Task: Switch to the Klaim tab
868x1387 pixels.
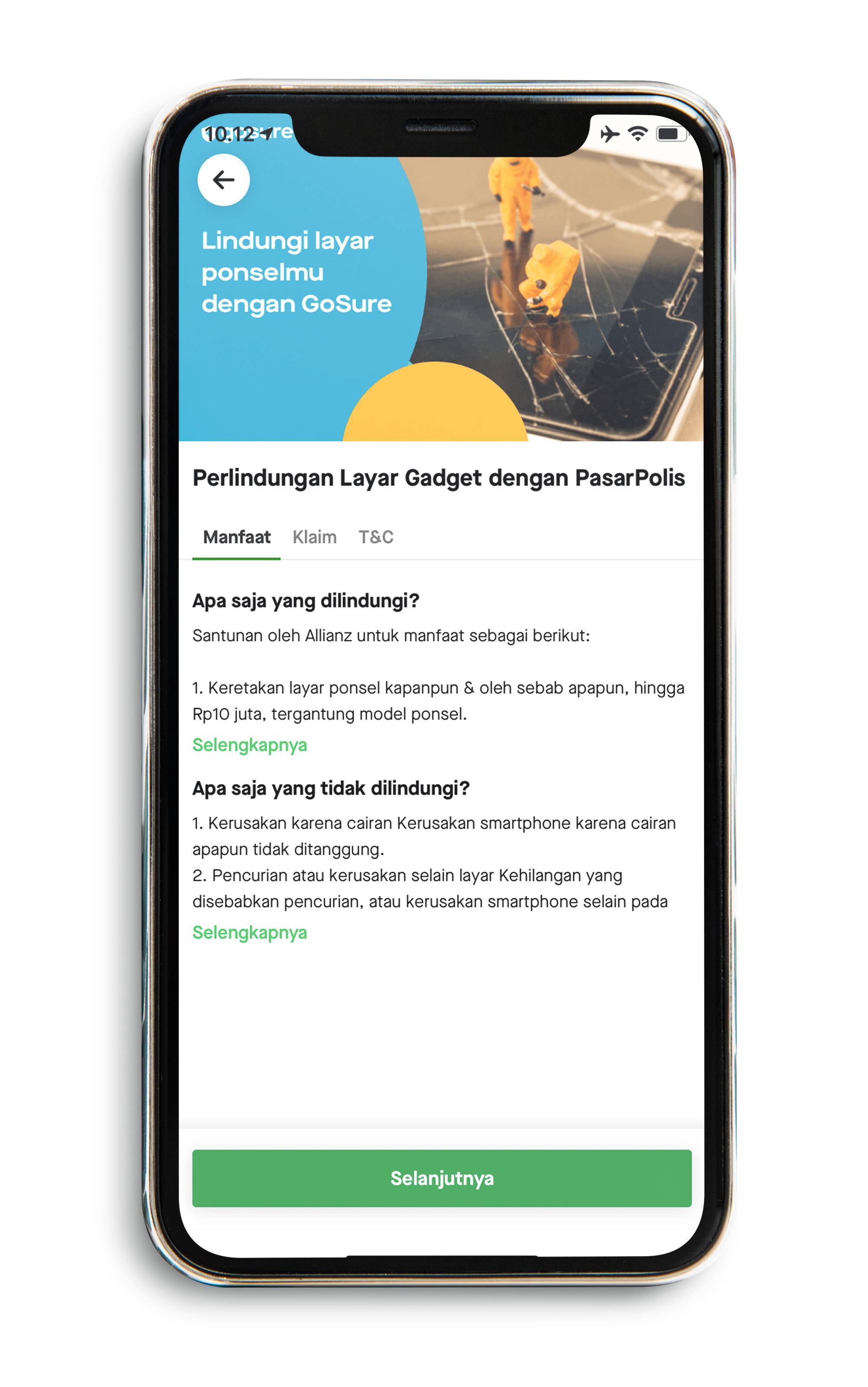Action: point(314,537)
